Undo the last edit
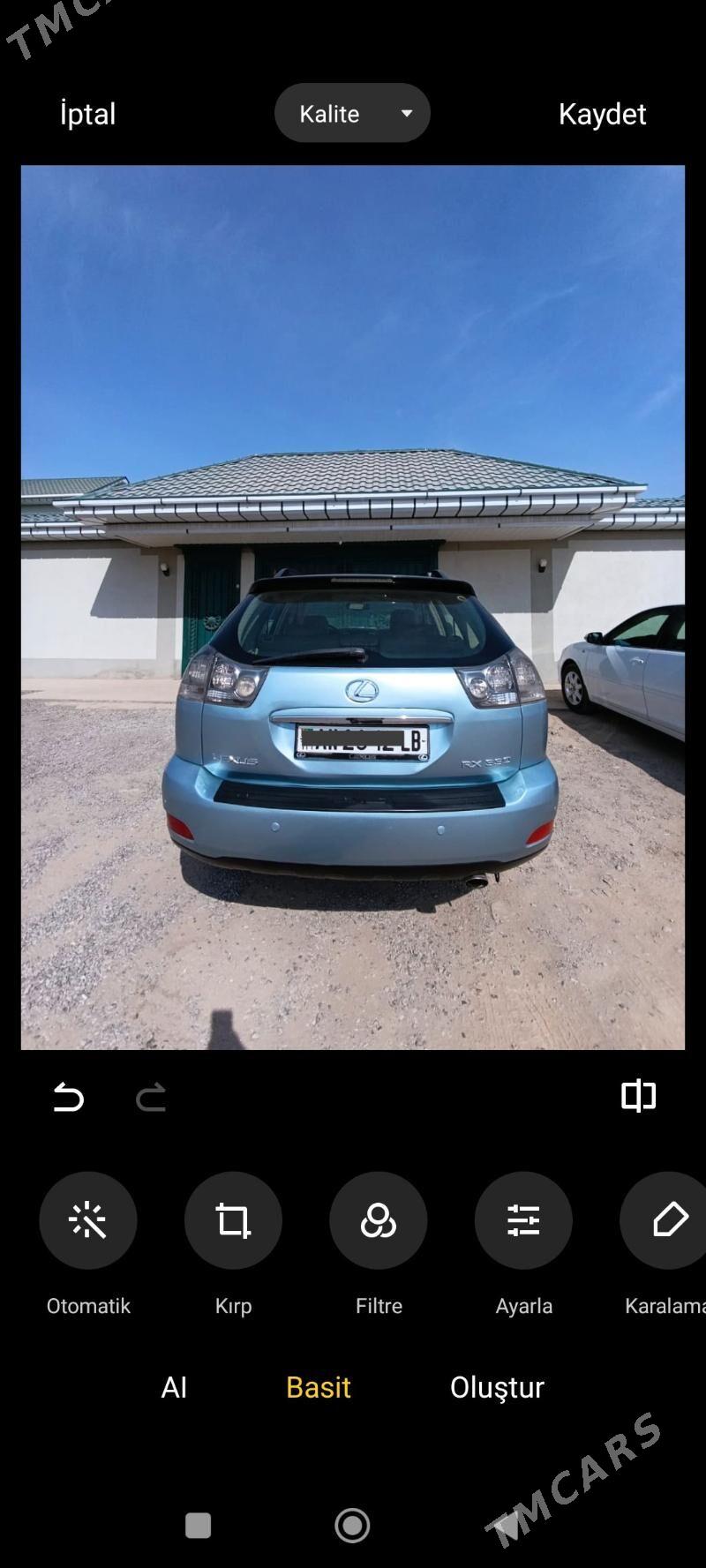706x1568 pixels. coord(68,1097)
